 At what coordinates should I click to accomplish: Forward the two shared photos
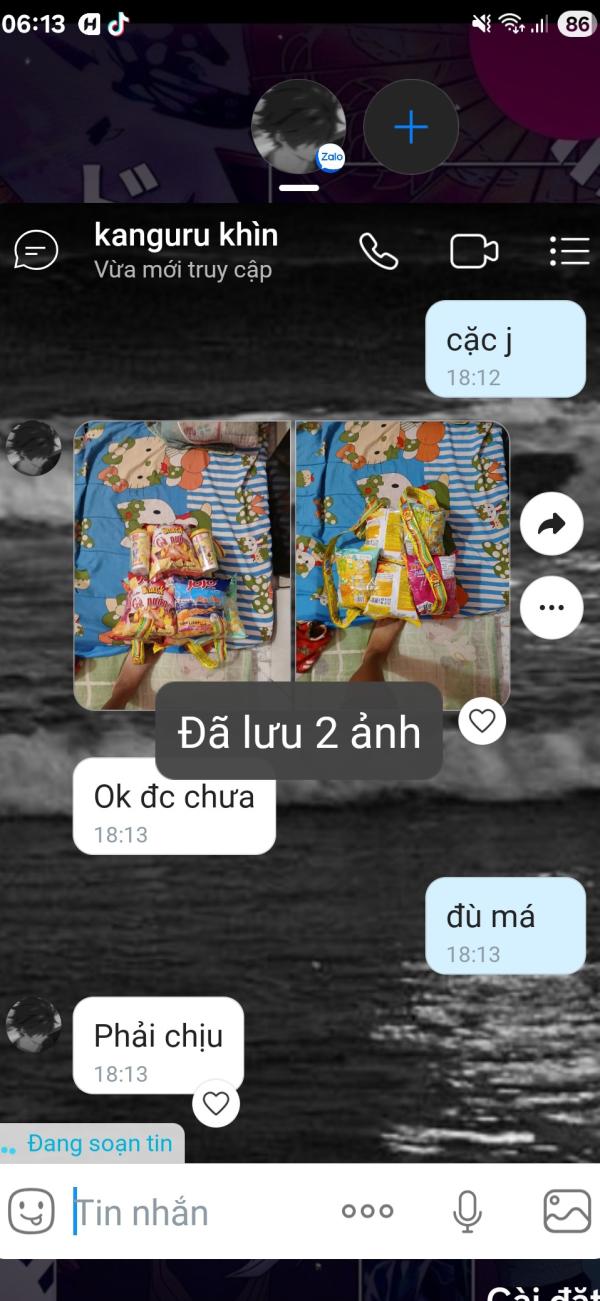click(x=551, y=524)
